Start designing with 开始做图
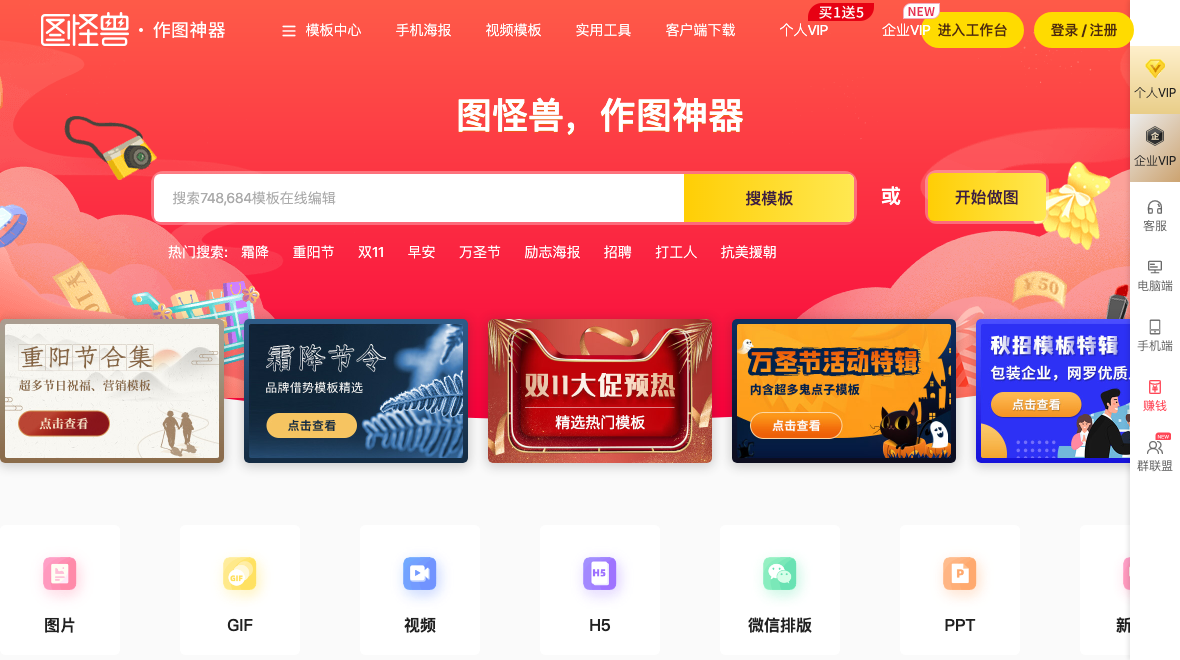The height and width of the screenshot is (660, 1180). tap(986, 198)
